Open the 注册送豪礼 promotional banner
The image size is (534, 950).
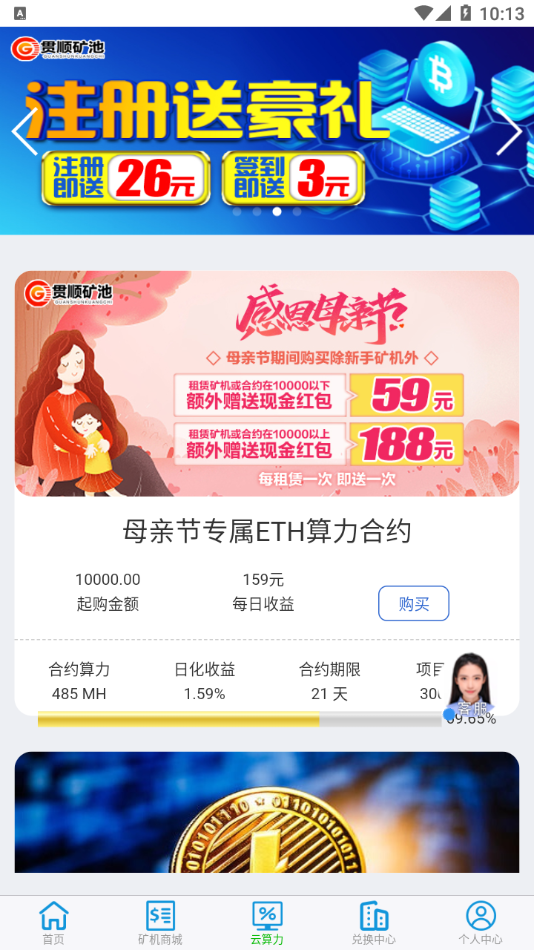(x=267, y=131)
